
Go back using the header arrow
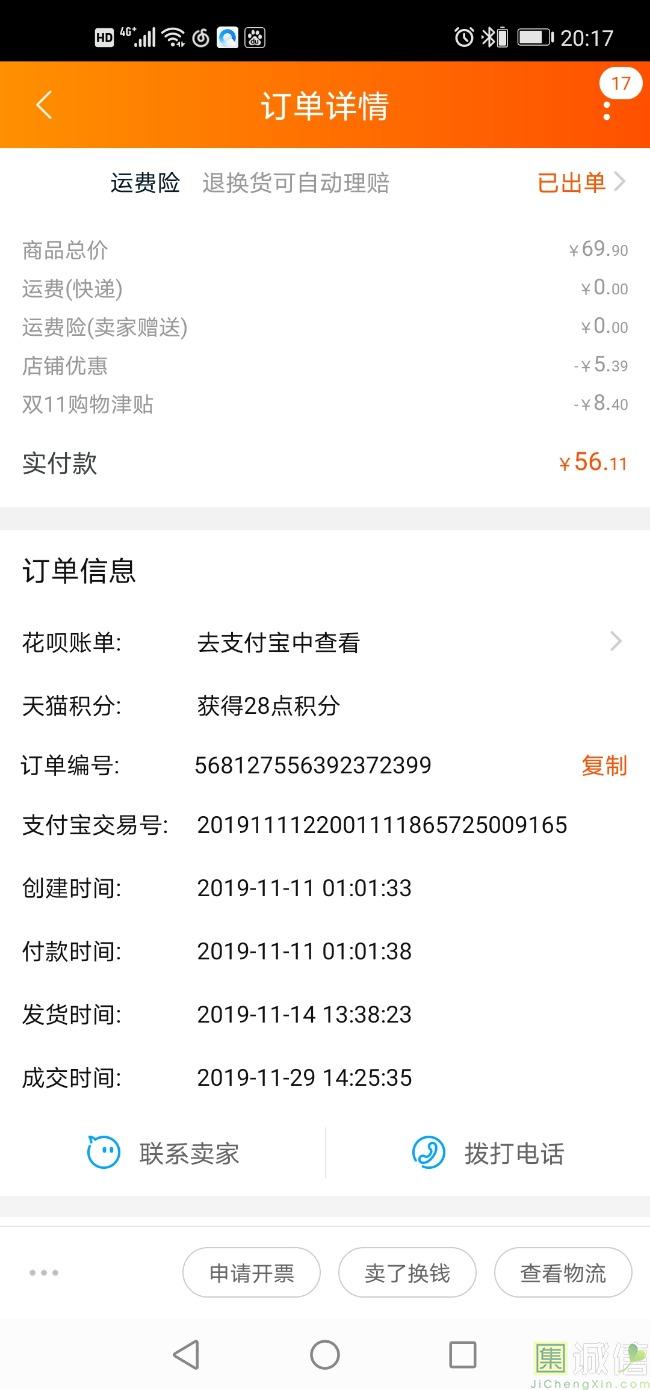point(44,105)
